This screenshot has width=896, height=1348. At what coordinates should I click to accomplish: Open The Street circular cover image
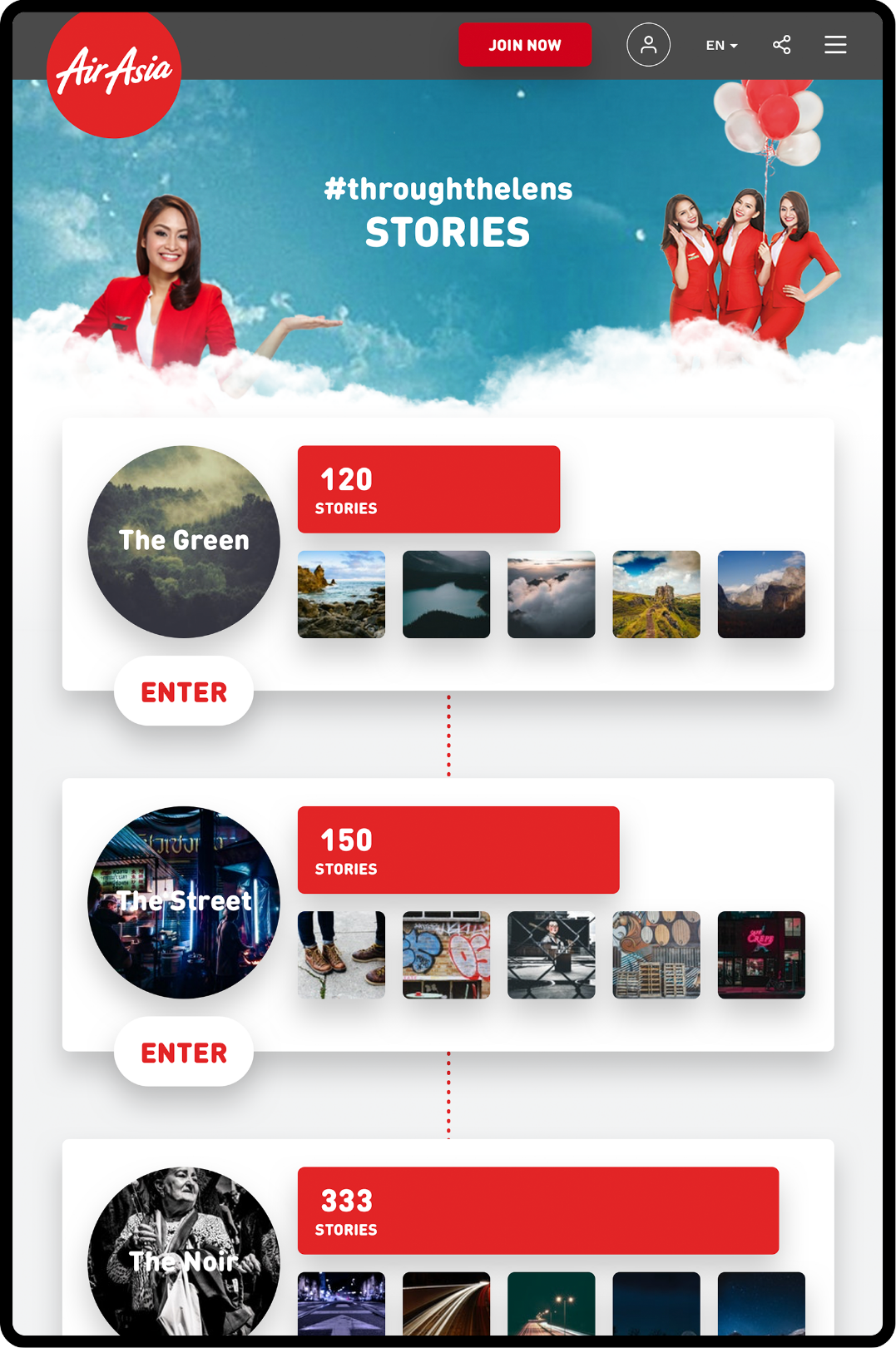click(184, 902)
